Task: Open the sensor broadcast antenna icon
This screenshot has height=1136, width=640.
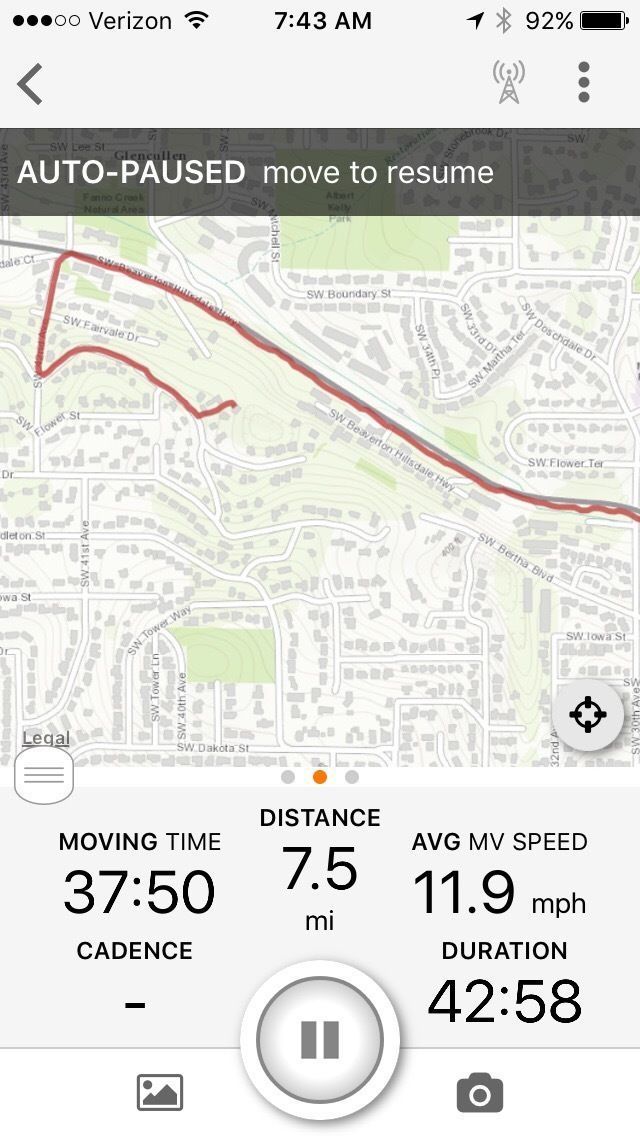Action: point(509,82)
